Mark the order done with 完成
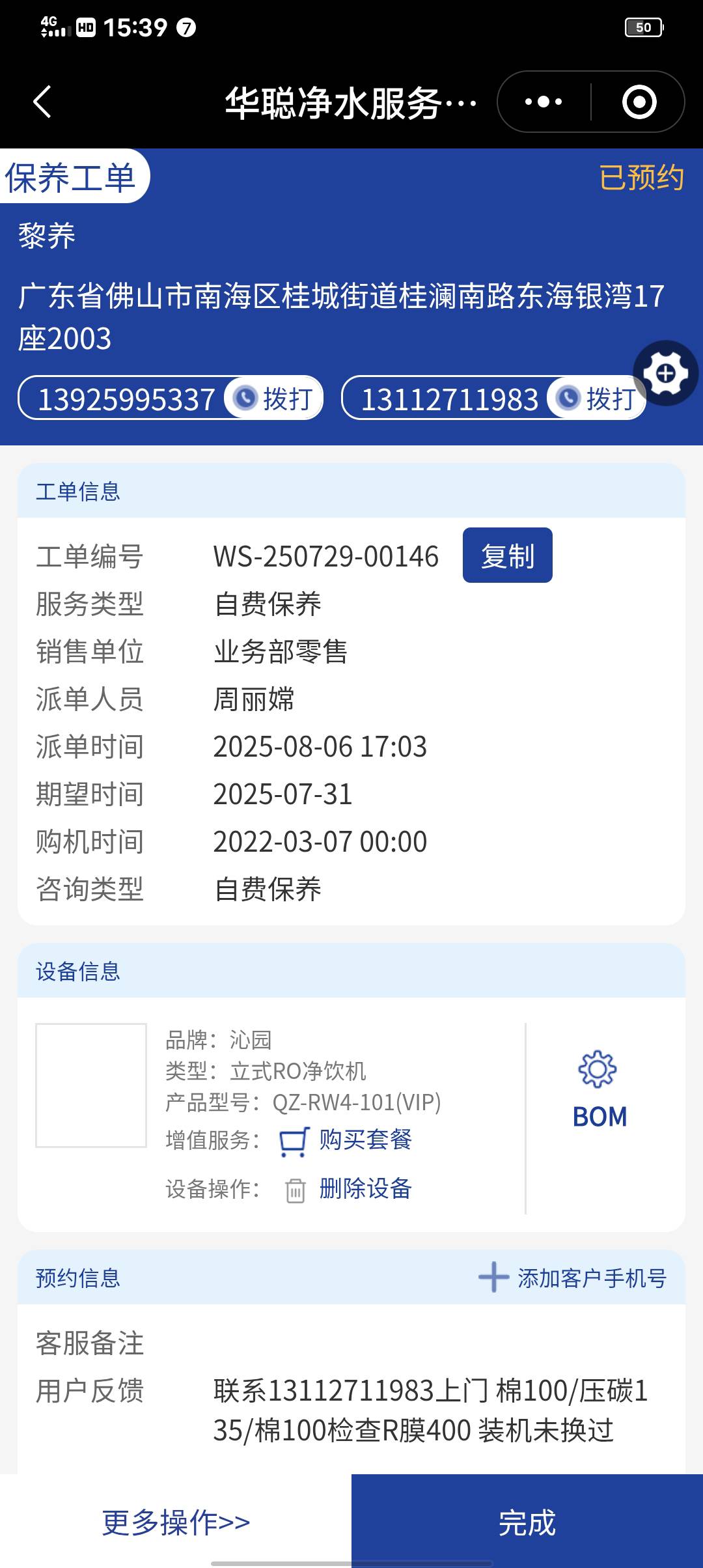The height and width of the screenshot is (1568, 703). pyautogui.click(x=527, y=1522)
